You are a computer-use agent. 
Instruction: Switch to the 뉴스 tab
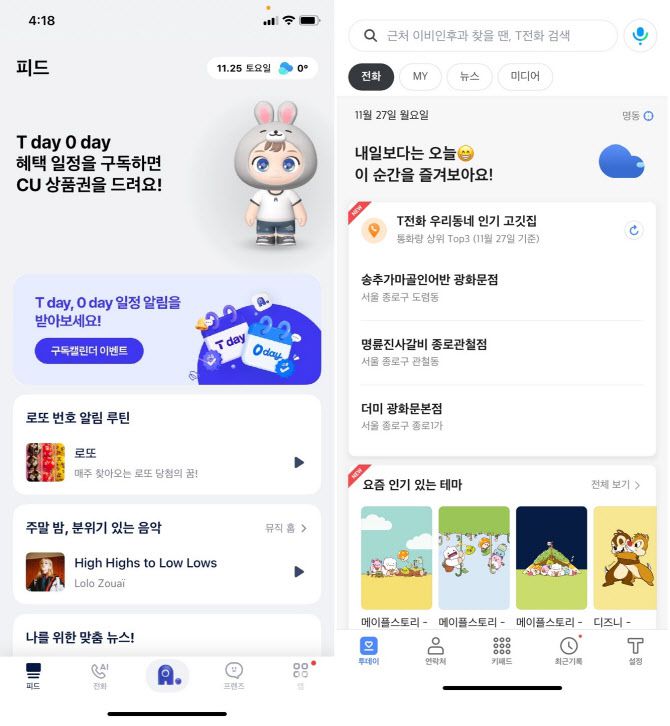tap(469, 77)
